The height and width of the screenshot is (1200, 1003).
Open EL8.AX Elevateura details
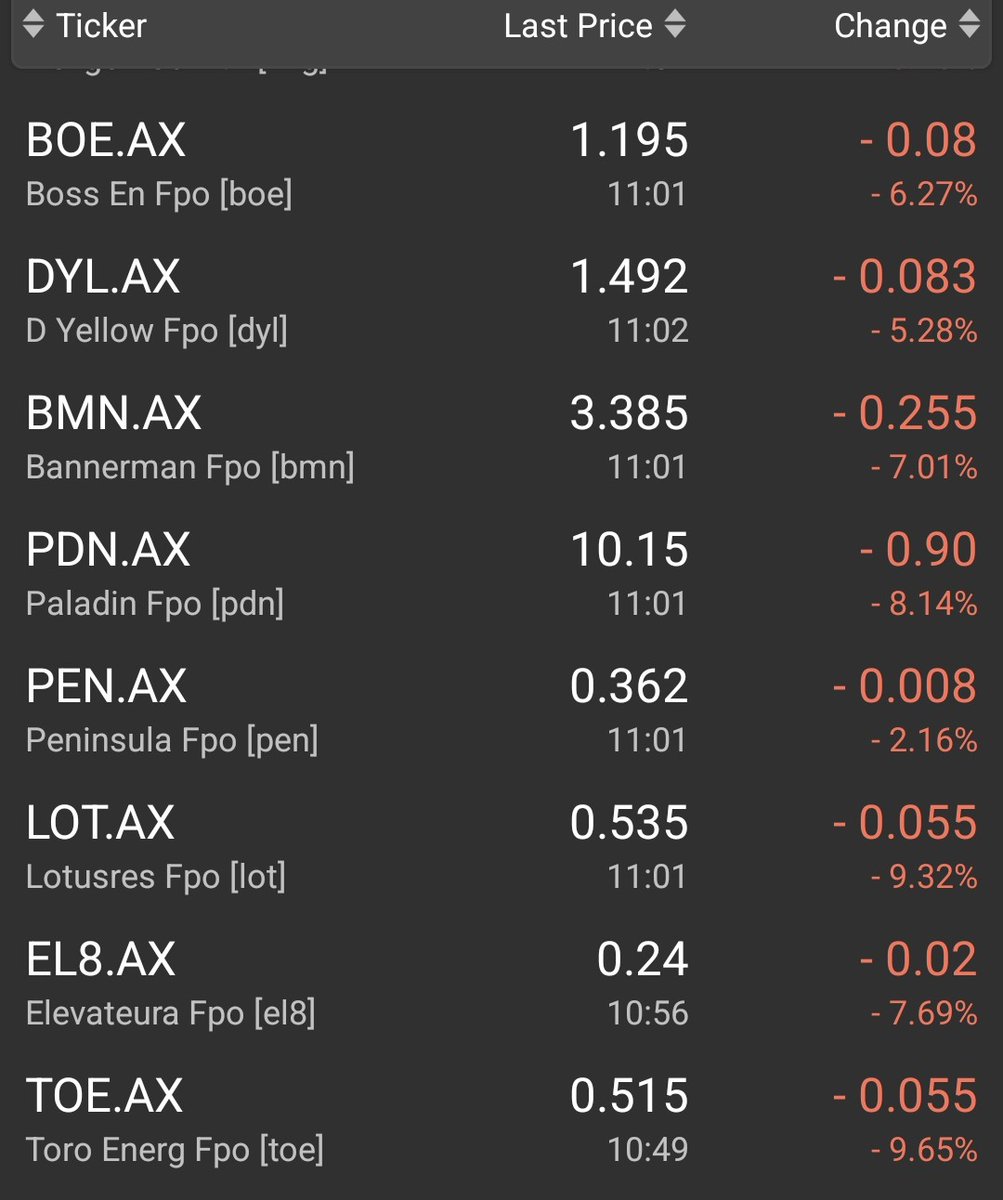[501, 984]
